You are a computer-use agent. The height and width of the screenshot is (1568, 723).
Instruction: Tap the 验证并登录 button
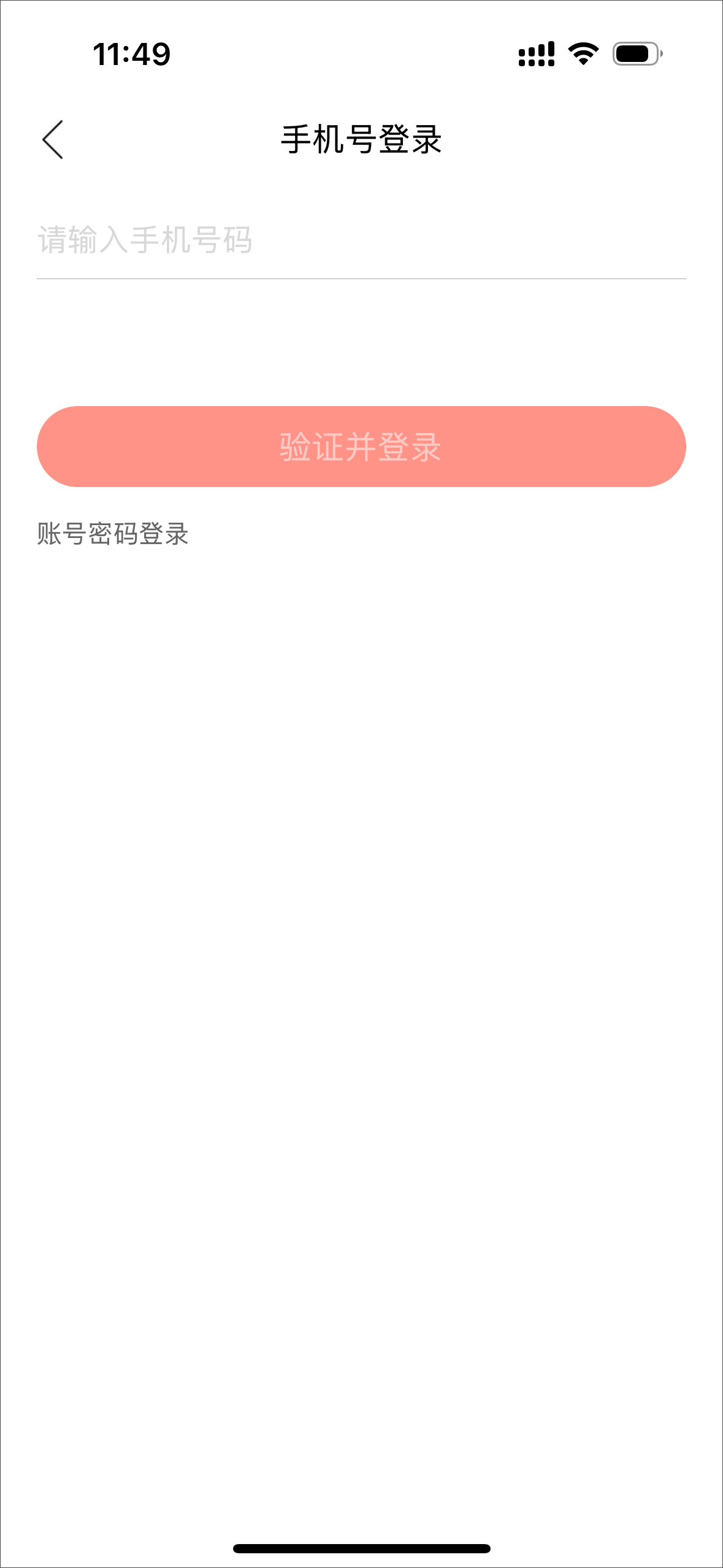pos(361,447)
